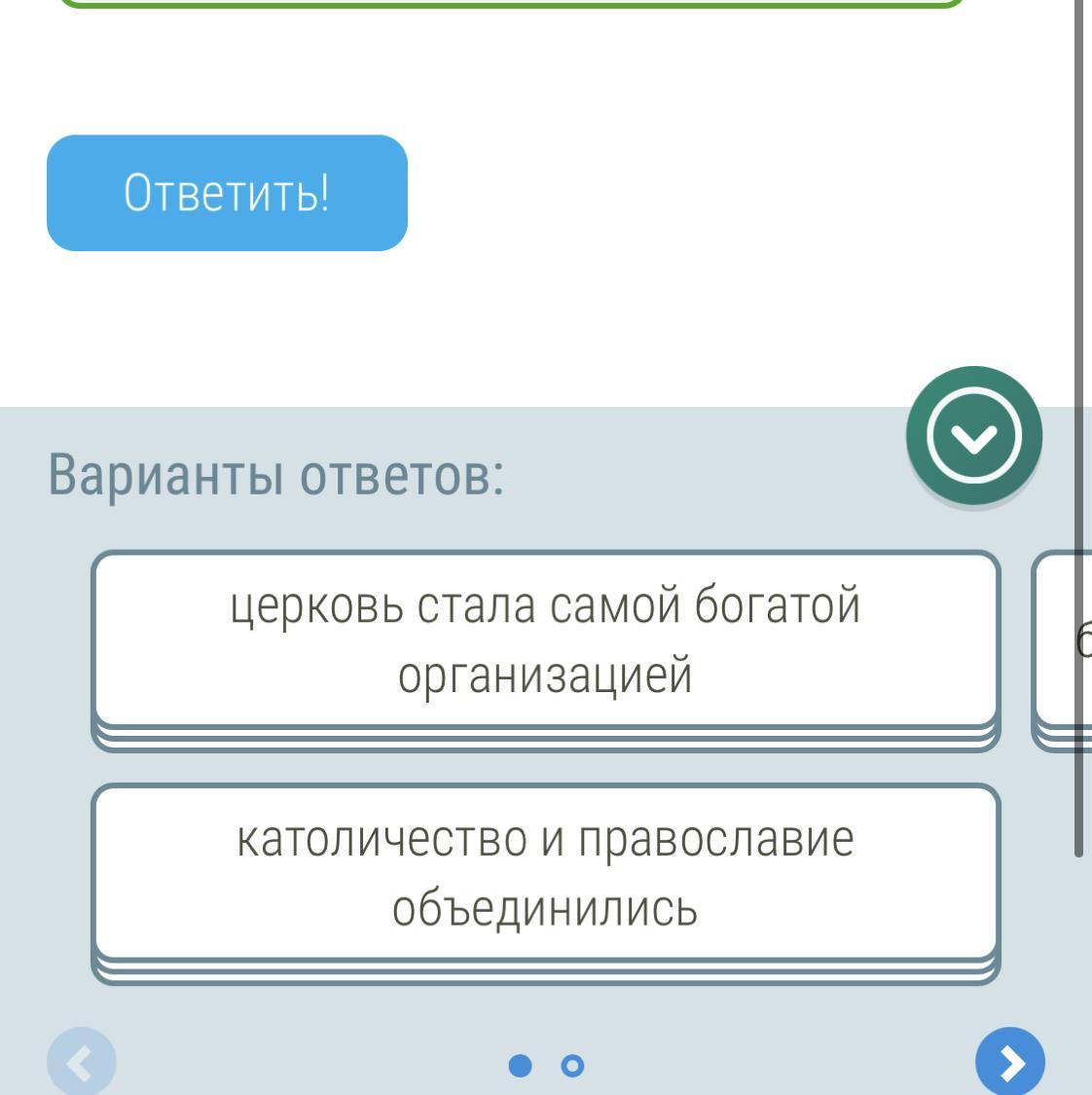Jump to second page indicator dot
The image size is (1092, 1095).
tap(573, 1066)
